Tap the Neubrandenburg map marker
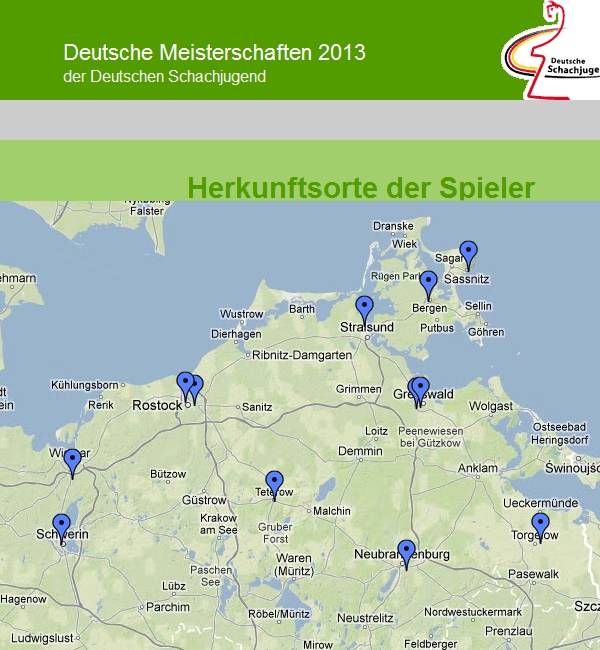600x650 pixels. [x=406, y=551]
